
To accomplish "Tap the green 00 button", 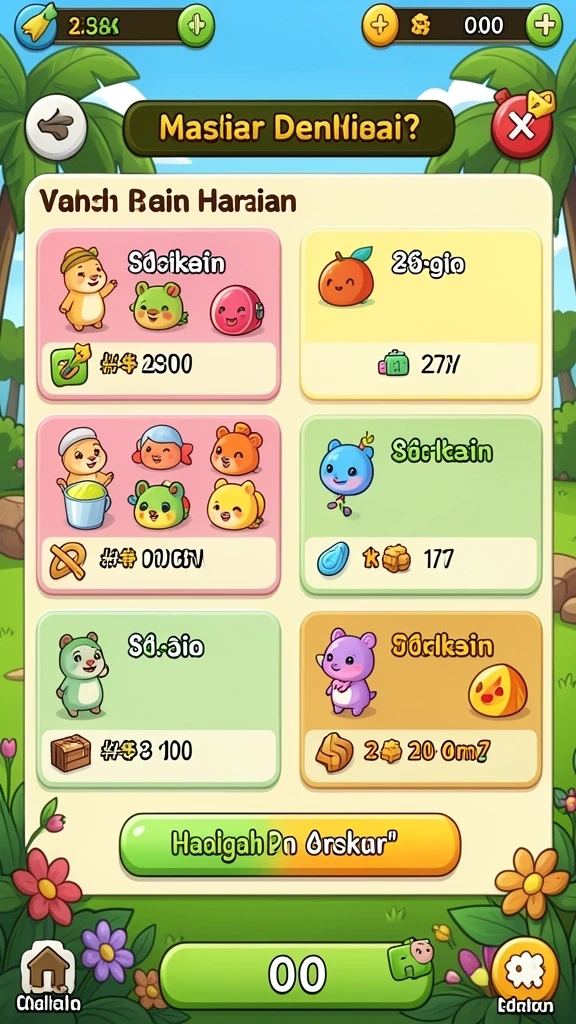I will point(296,974).
